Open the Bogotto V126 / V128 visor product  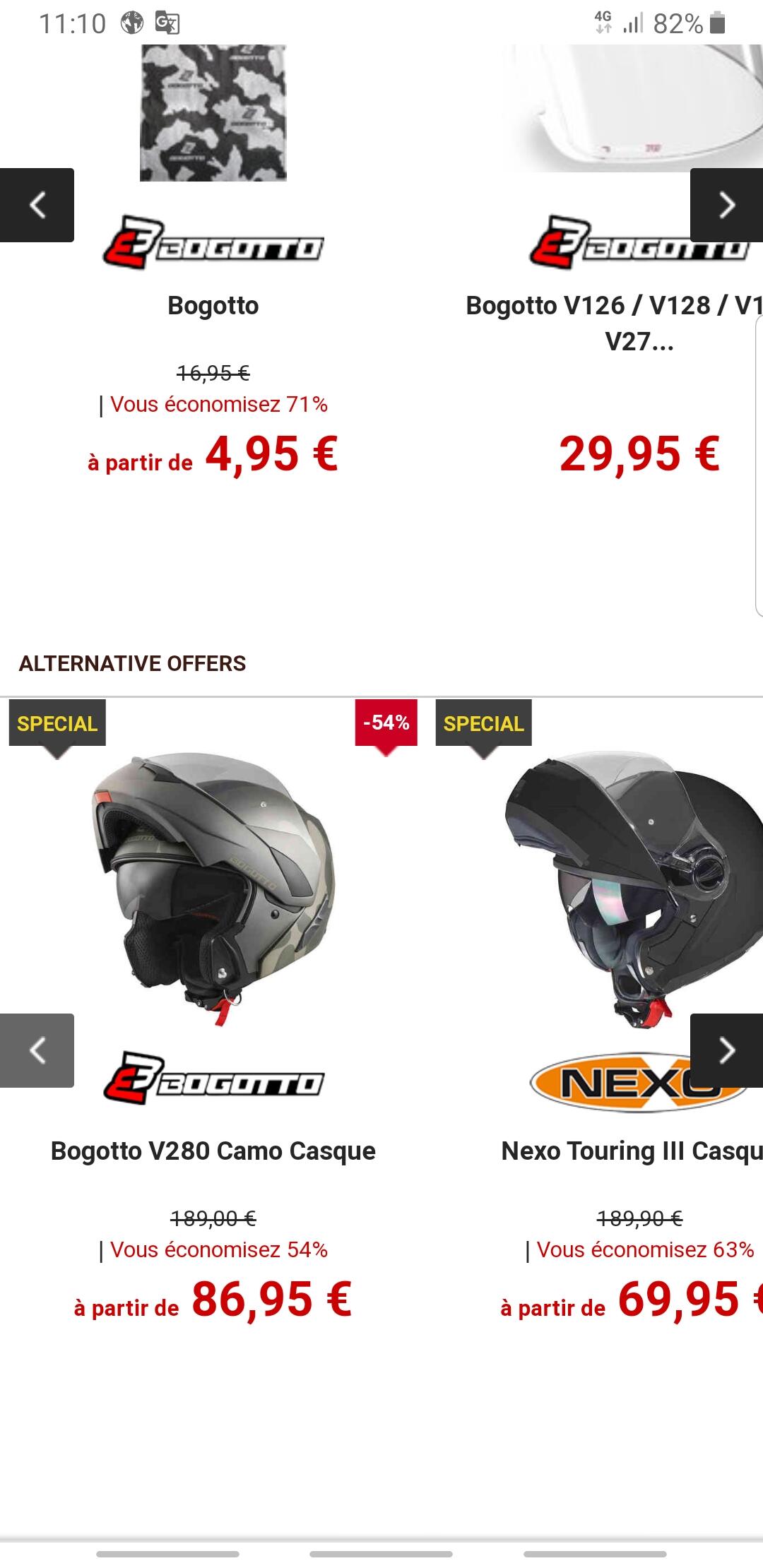pos(614,323)
